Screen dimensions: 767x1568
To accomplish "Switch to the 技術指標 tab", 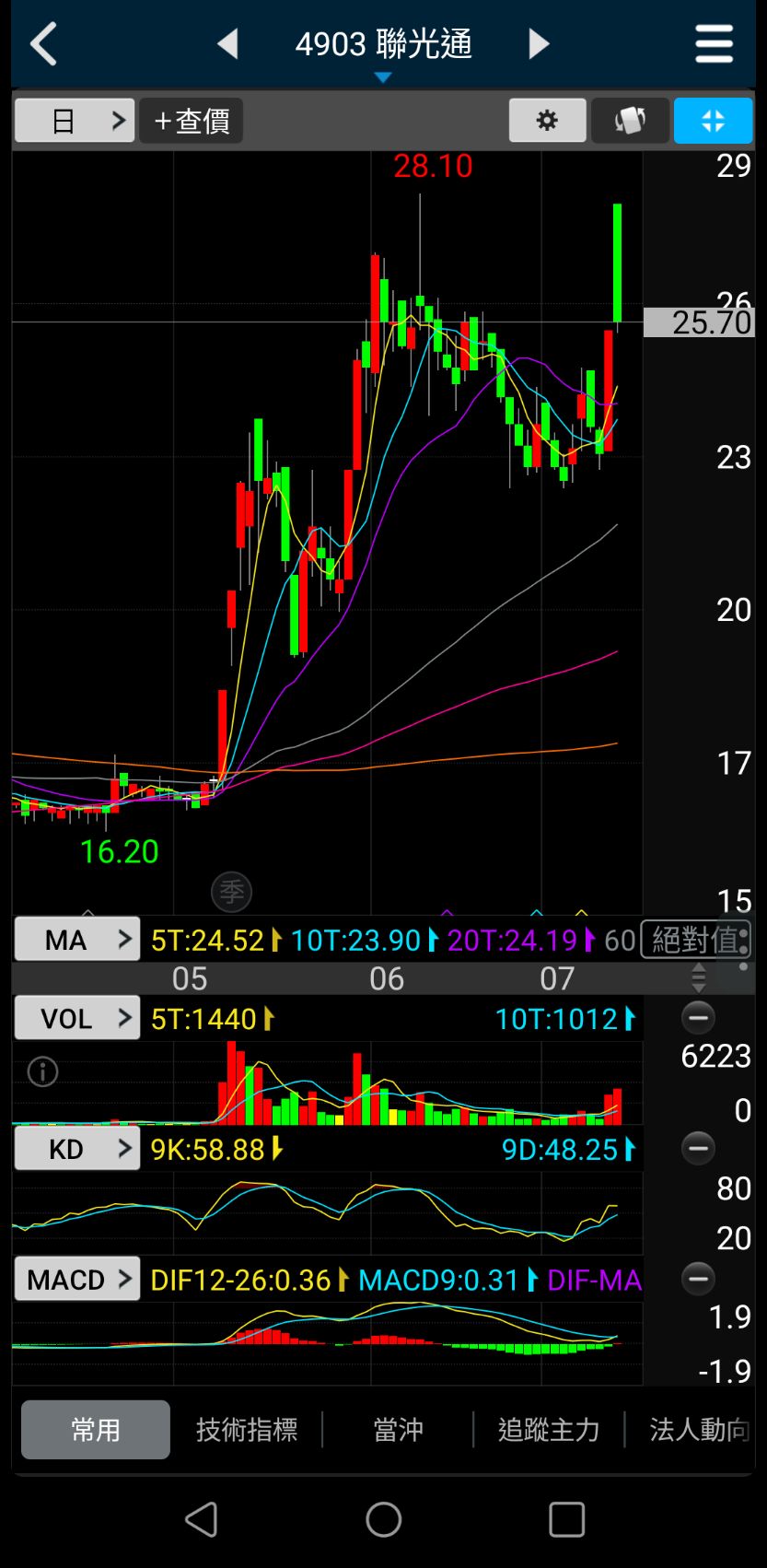I will 247,1430.
